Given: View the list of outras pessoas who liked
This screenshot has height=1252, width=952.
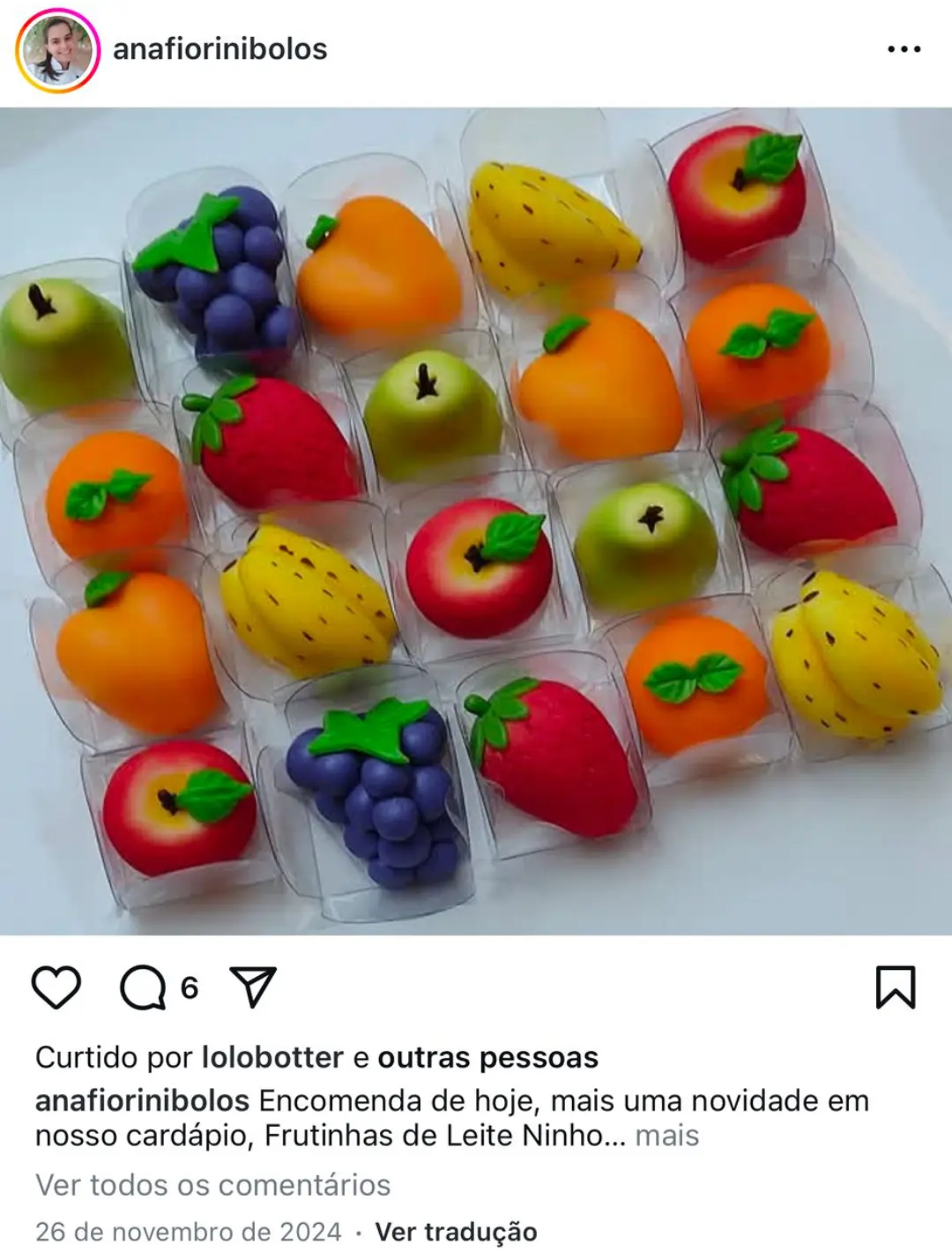Looking at the screenshot, I should coord(487,1057).
